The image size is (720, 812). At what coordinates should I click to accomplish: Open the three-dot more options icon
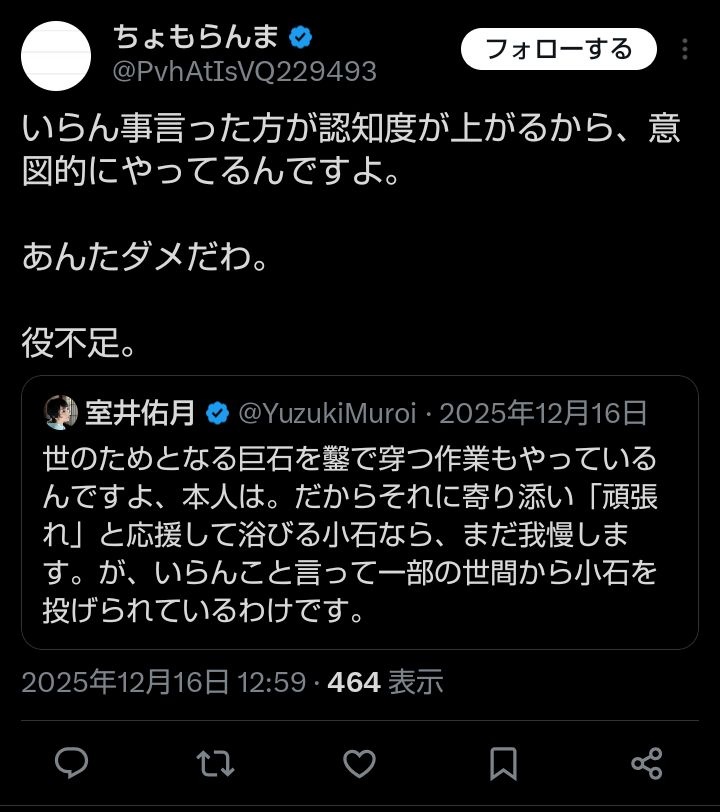(683, 47)
